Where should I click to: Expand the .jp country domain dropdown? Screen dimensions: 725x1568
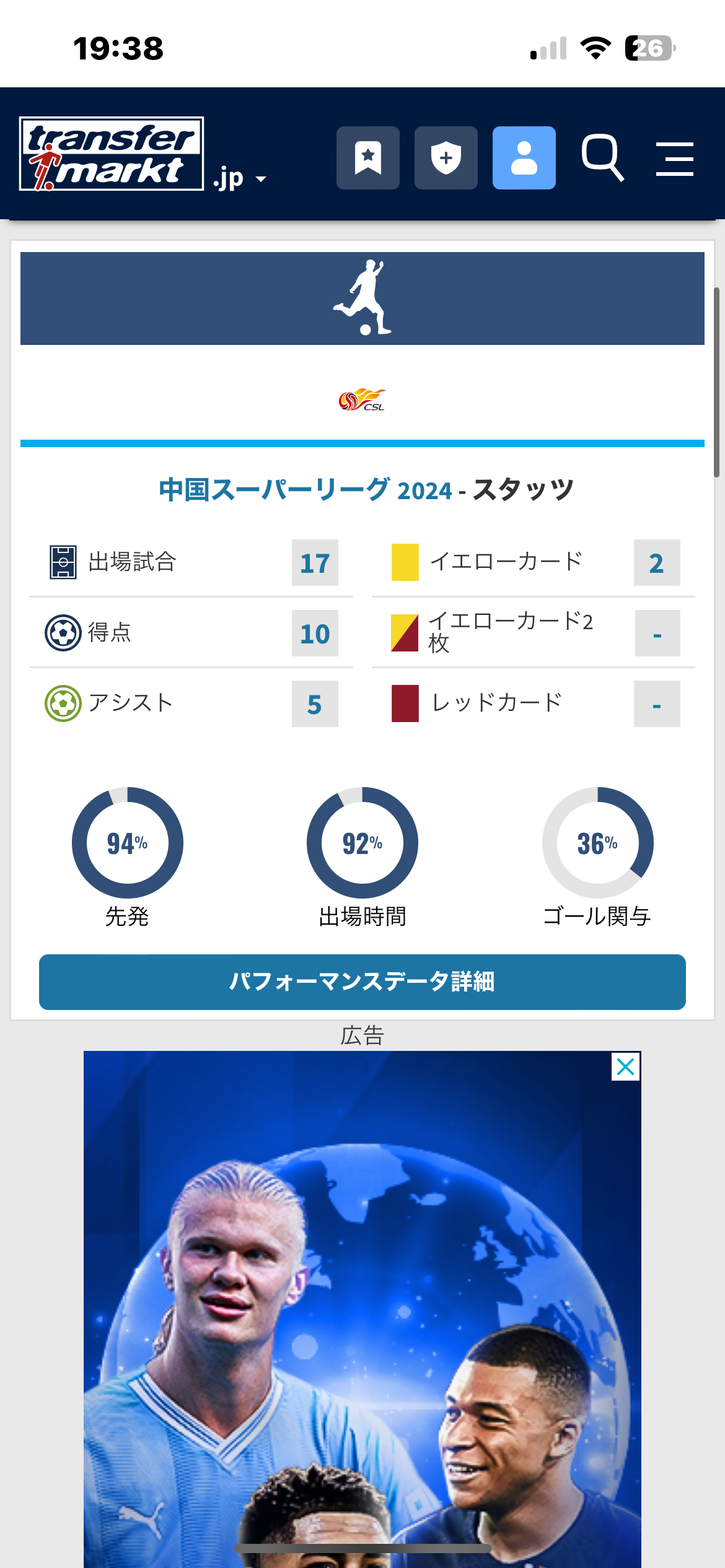[239, 178]
